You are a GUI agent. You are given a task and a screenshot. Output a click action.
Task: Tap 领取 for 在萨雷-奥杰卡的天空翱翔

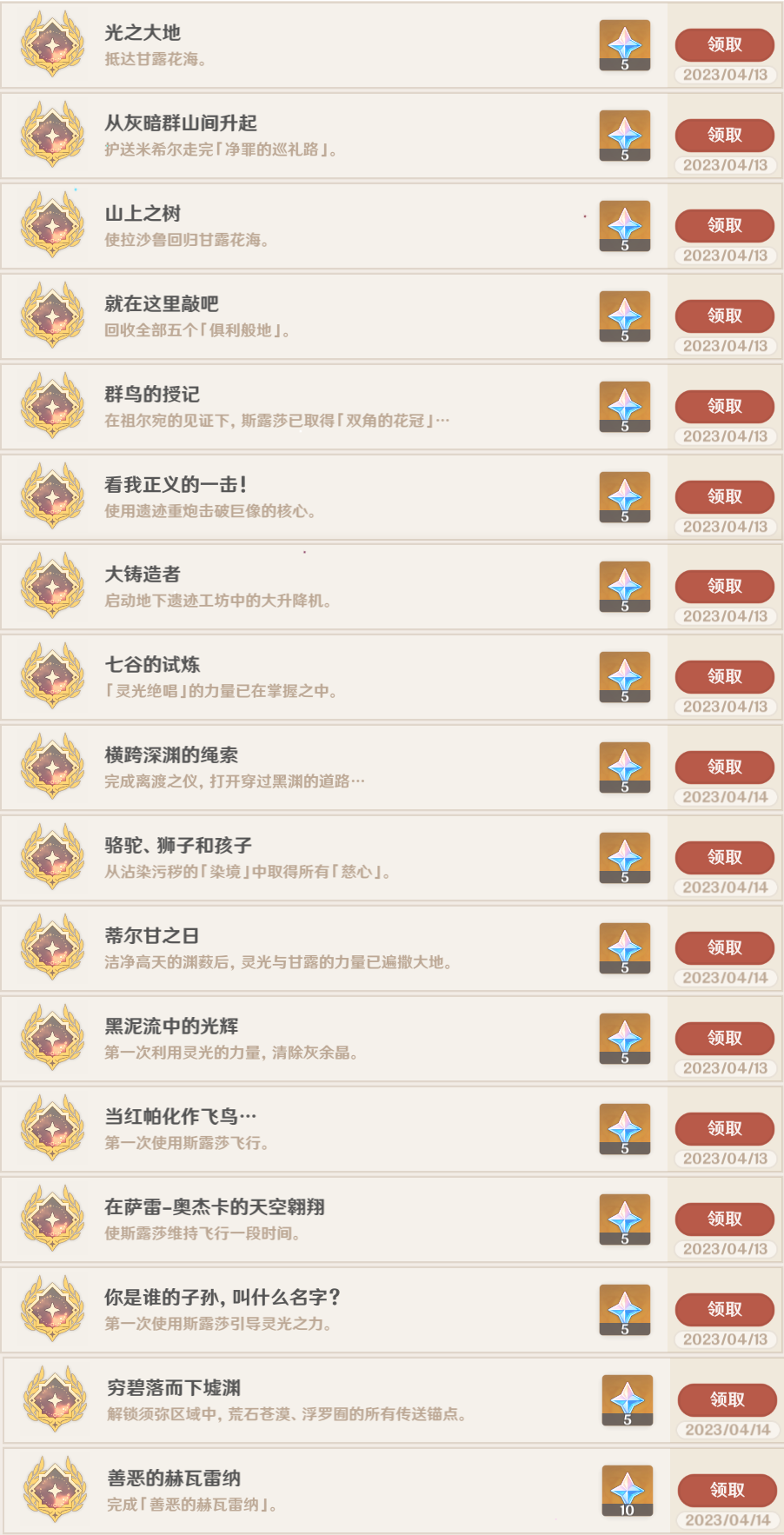(724, 1219)
